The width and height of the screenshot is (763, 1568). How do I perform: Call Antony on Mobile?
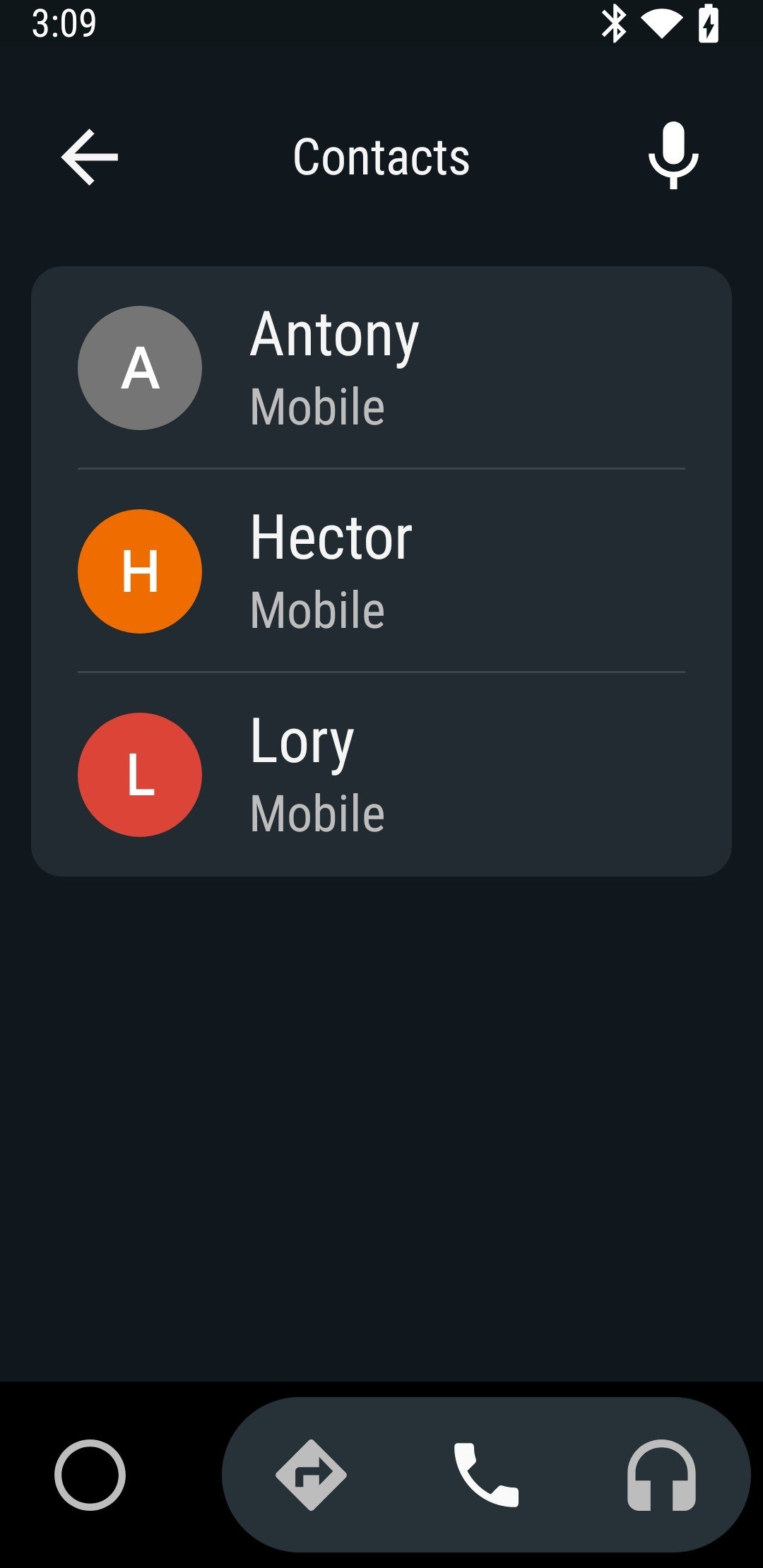(381, 368)
